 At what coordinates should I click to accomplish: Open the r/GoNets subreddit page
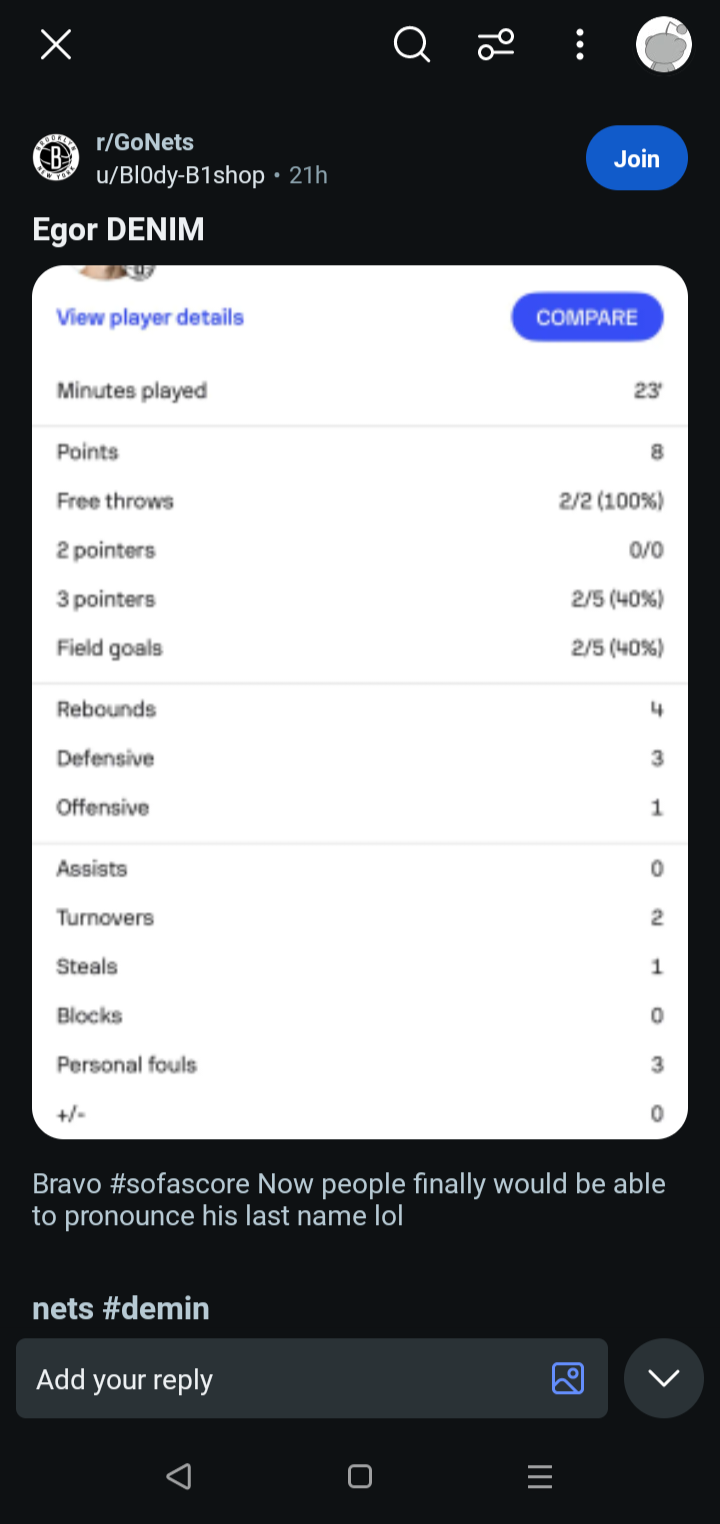pyautogui.click(x=145, y=142)
